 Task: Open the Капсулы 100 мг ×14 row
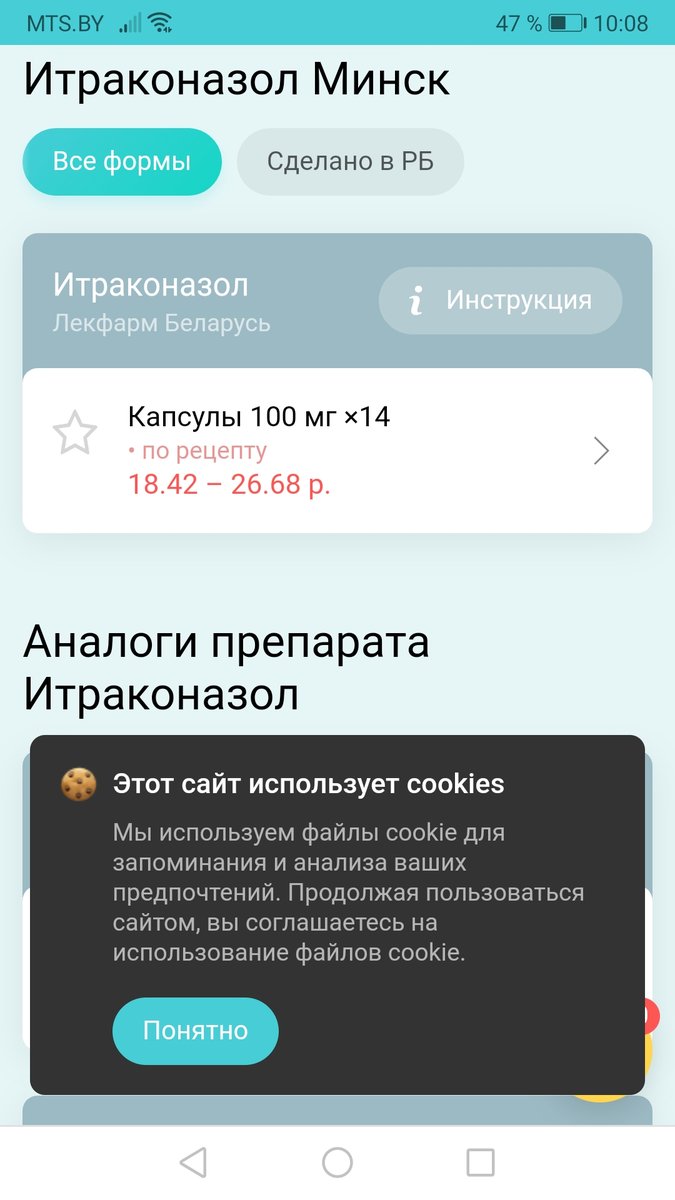[x=337, y=450]
